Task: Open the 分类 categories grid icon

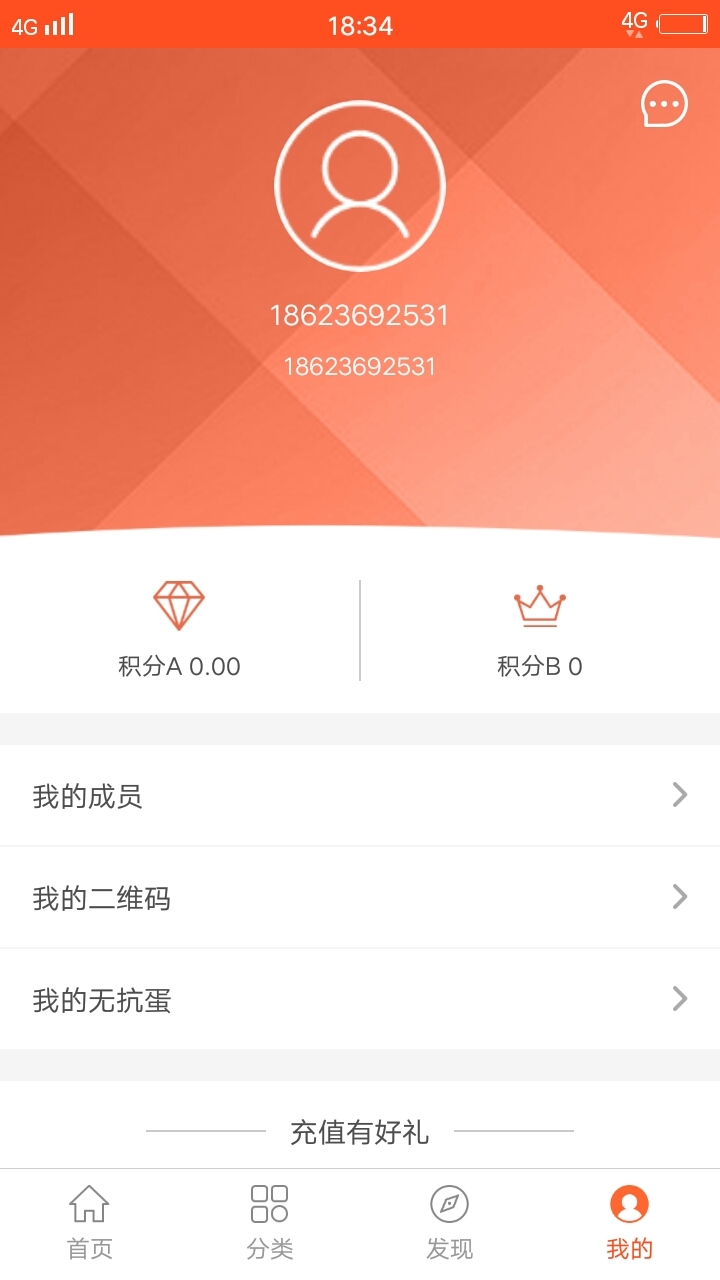Action: [270, 1207]
